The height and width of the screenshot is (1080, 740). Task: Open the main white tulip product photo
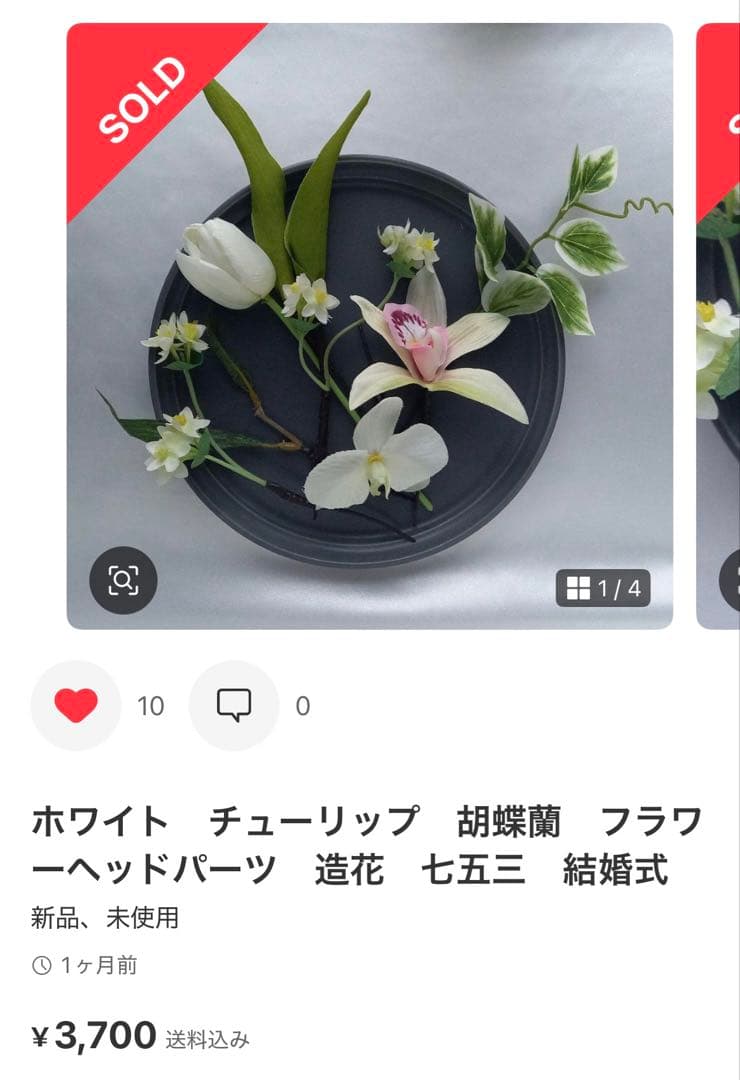369,326
